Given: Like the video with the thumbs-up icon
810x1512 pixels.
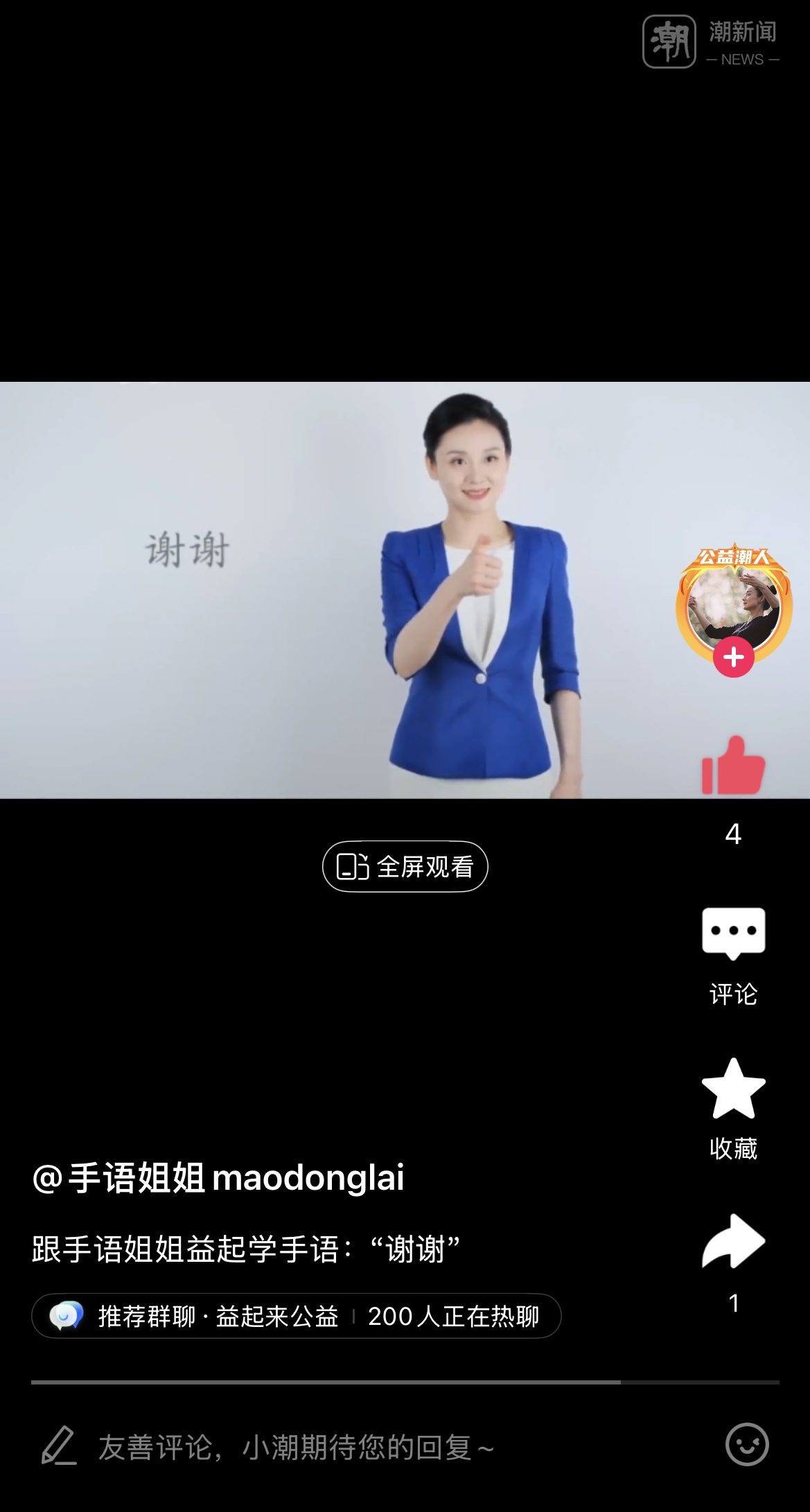Looking at the screenshot, I should click(x=733, y=766).
